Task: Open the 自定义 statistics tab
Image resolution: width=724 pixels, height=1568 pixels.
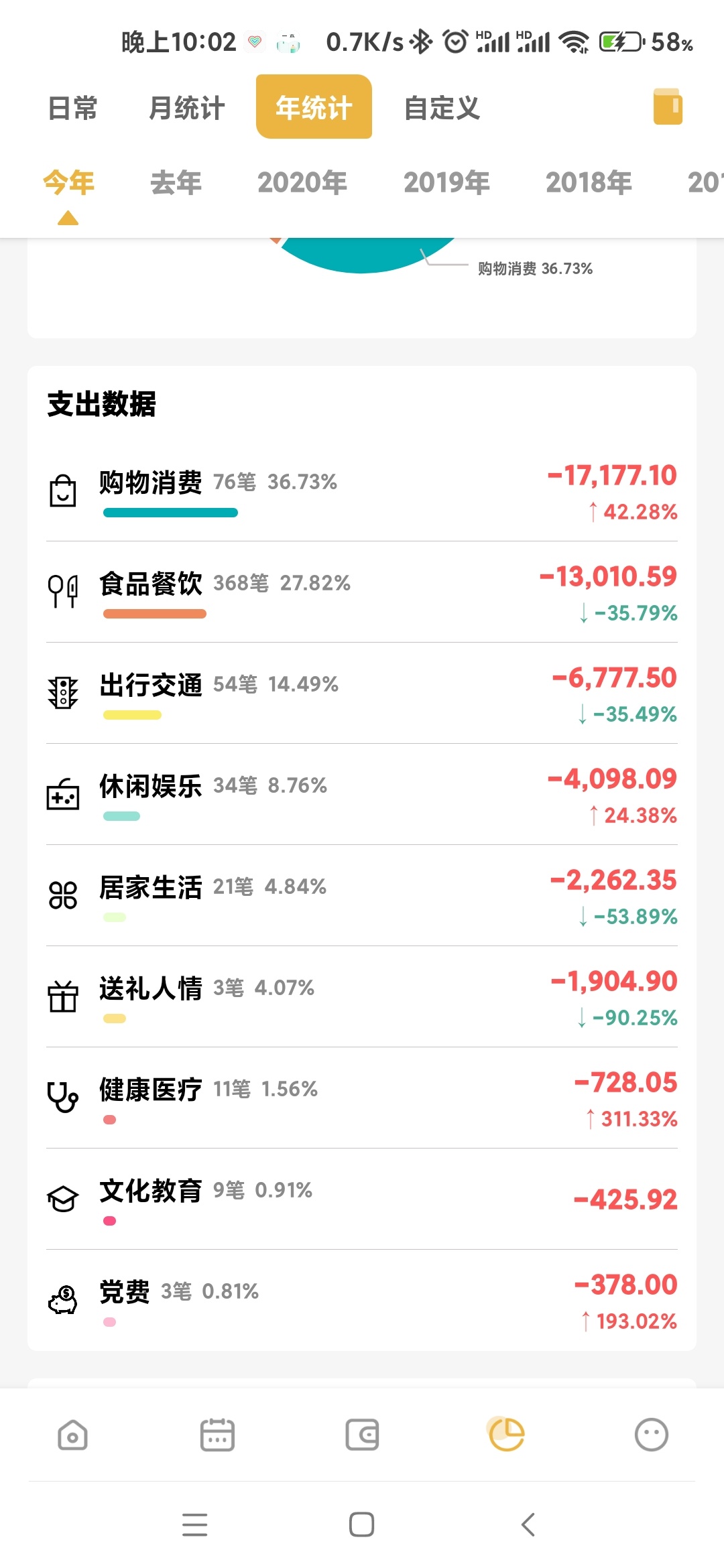Action: click(x=442, y=107)
